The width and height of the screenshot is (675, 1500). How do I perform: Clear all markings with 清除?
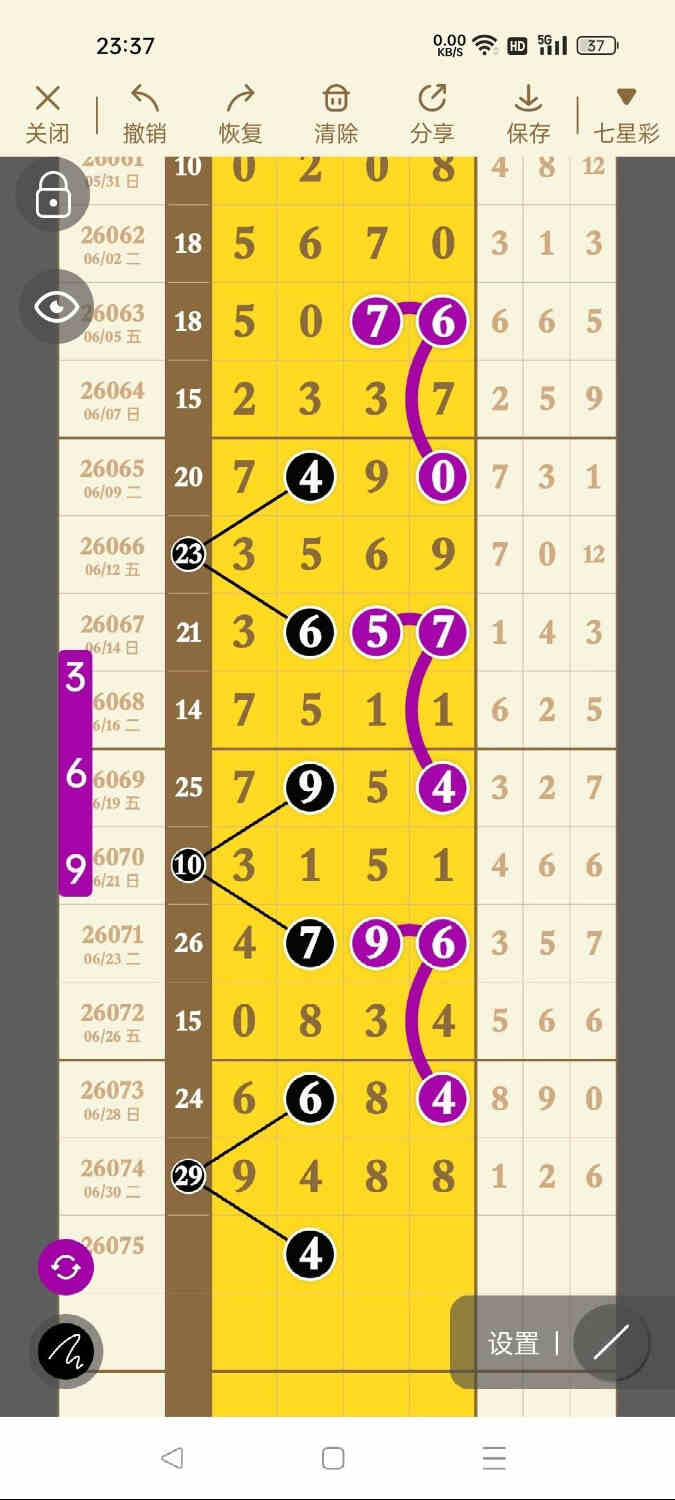[336, 114]
